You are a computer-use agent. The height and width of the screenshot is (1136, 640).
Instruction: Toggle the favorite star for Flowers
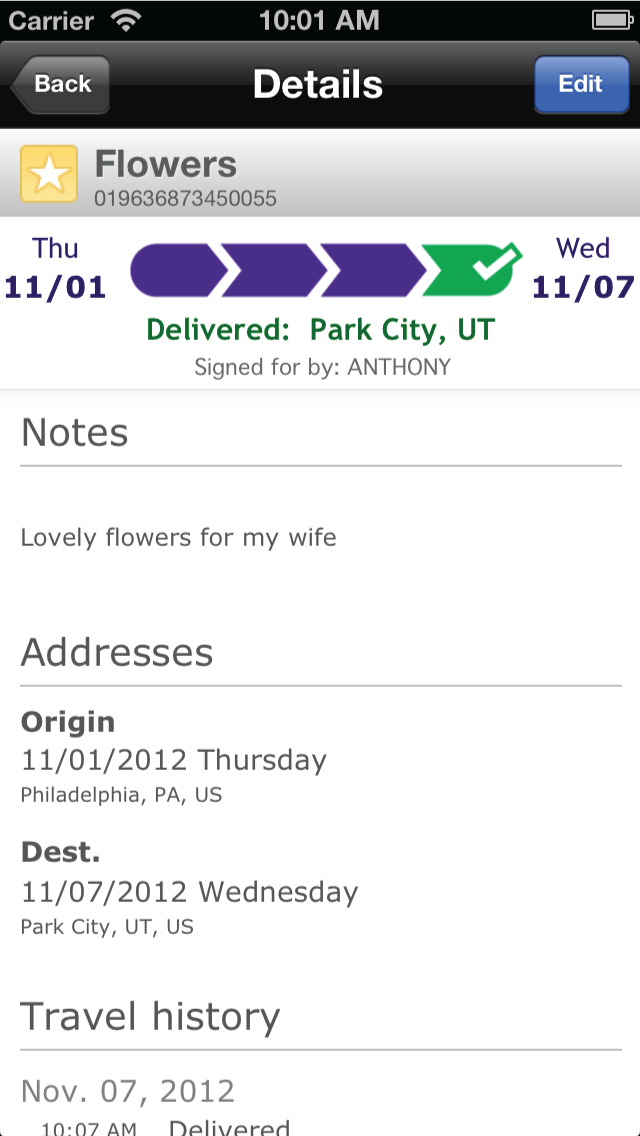[x=49, y=174]
